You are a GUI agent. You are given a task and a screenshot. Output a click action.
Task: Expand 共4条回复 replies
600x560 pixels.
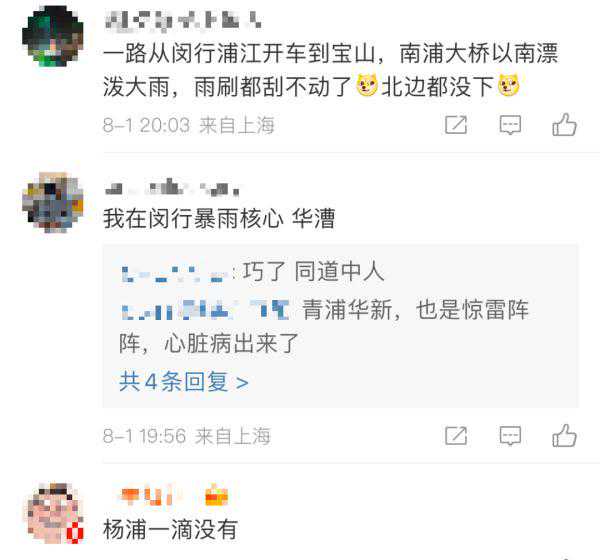[183, 381]
